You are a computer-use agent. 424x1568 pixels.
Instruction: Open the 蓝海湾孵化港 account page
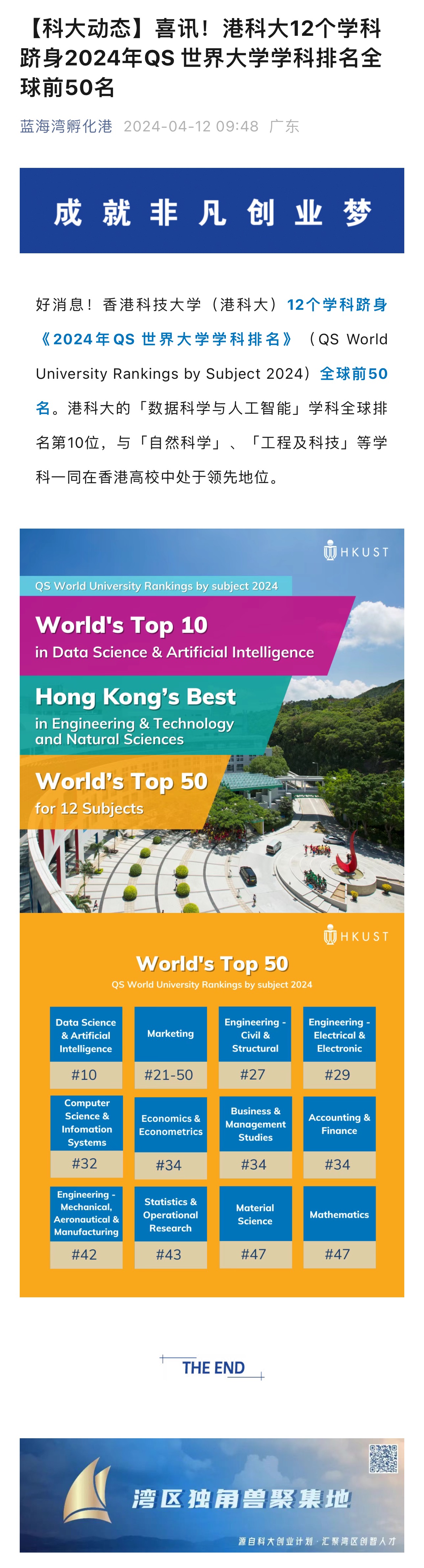pyautogui.click(x=66, y=126)
